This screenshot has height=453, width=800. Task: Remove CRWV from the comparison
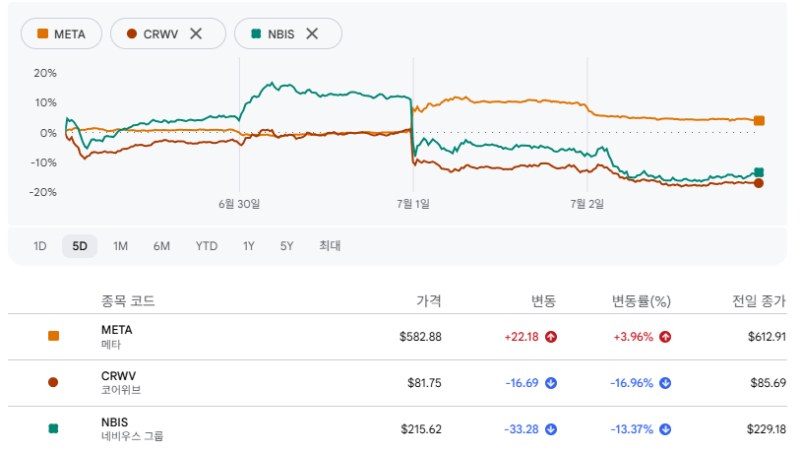click(x=196, y=34)
